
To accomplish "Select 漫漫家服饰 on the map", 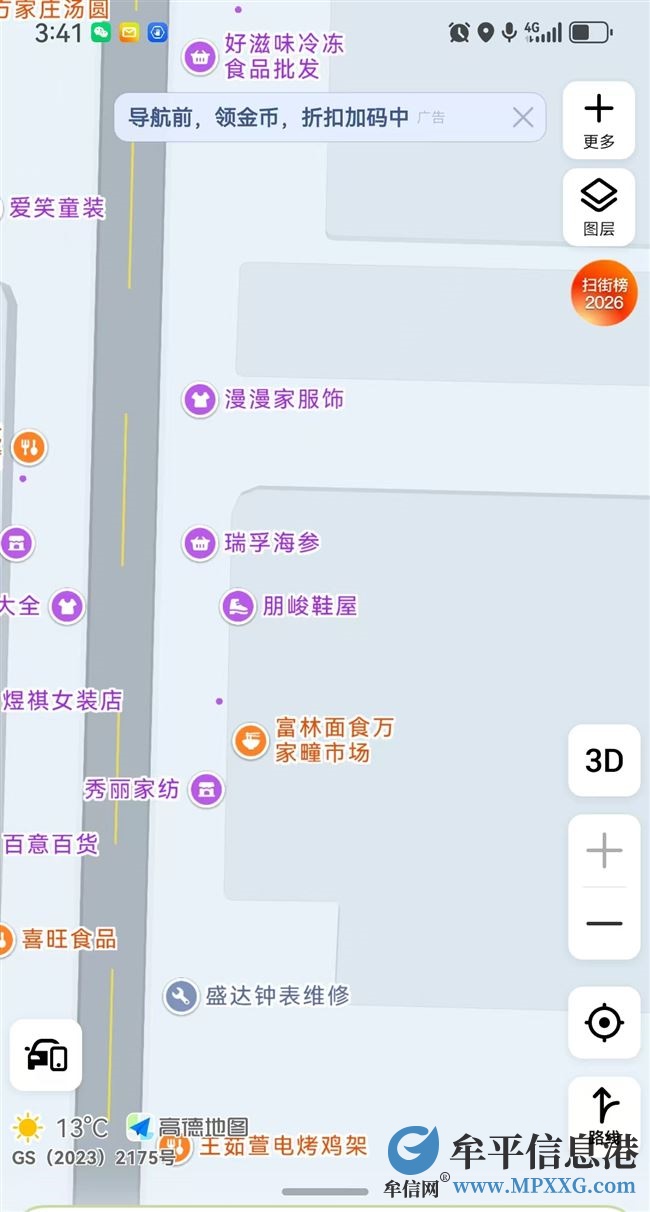I will coord(200,400).
